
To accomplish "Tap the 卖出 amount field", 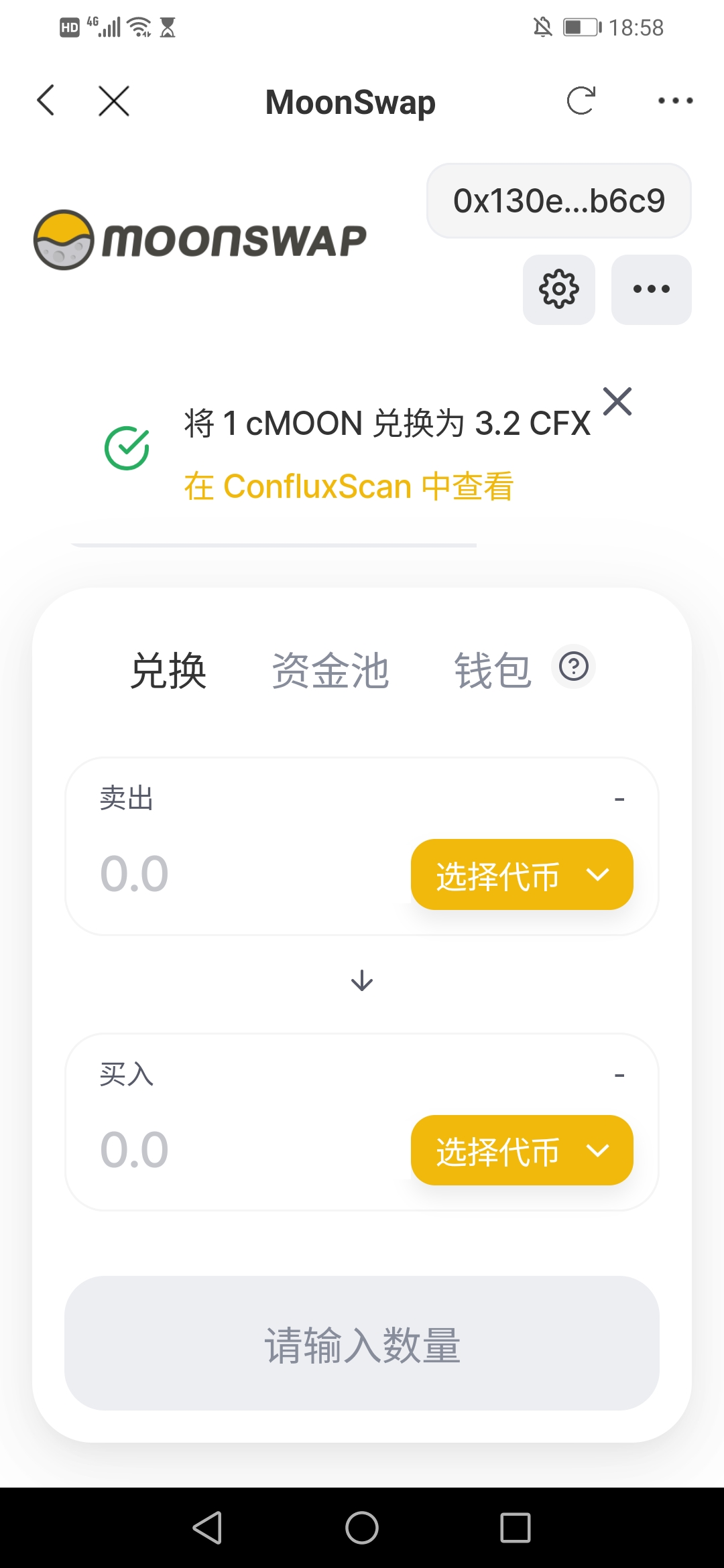I will (248, 874).
